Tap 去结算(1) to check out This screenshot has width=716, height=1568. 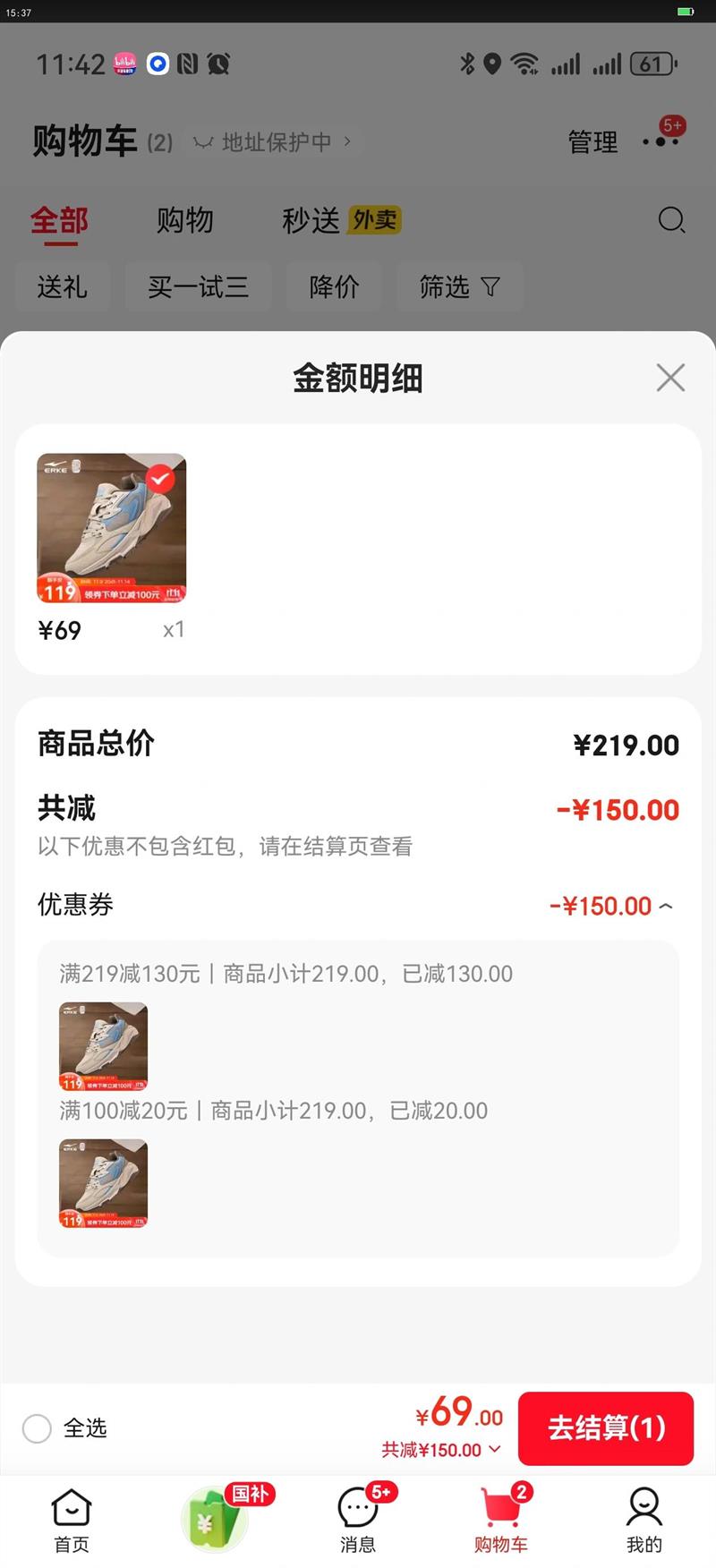click(606, 1427)
